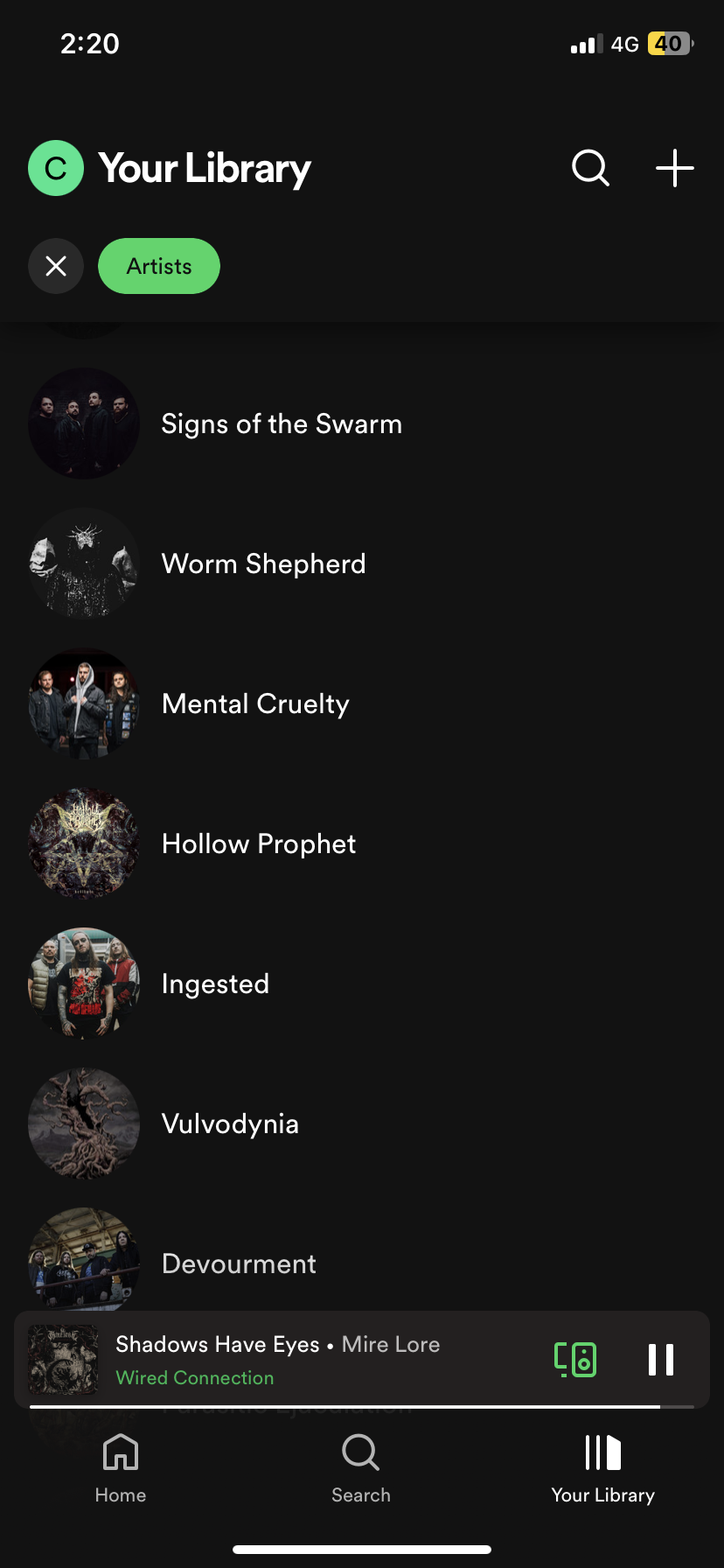Select Hollow Prophet from the list
724x1568 pixels.
(259, 844)
